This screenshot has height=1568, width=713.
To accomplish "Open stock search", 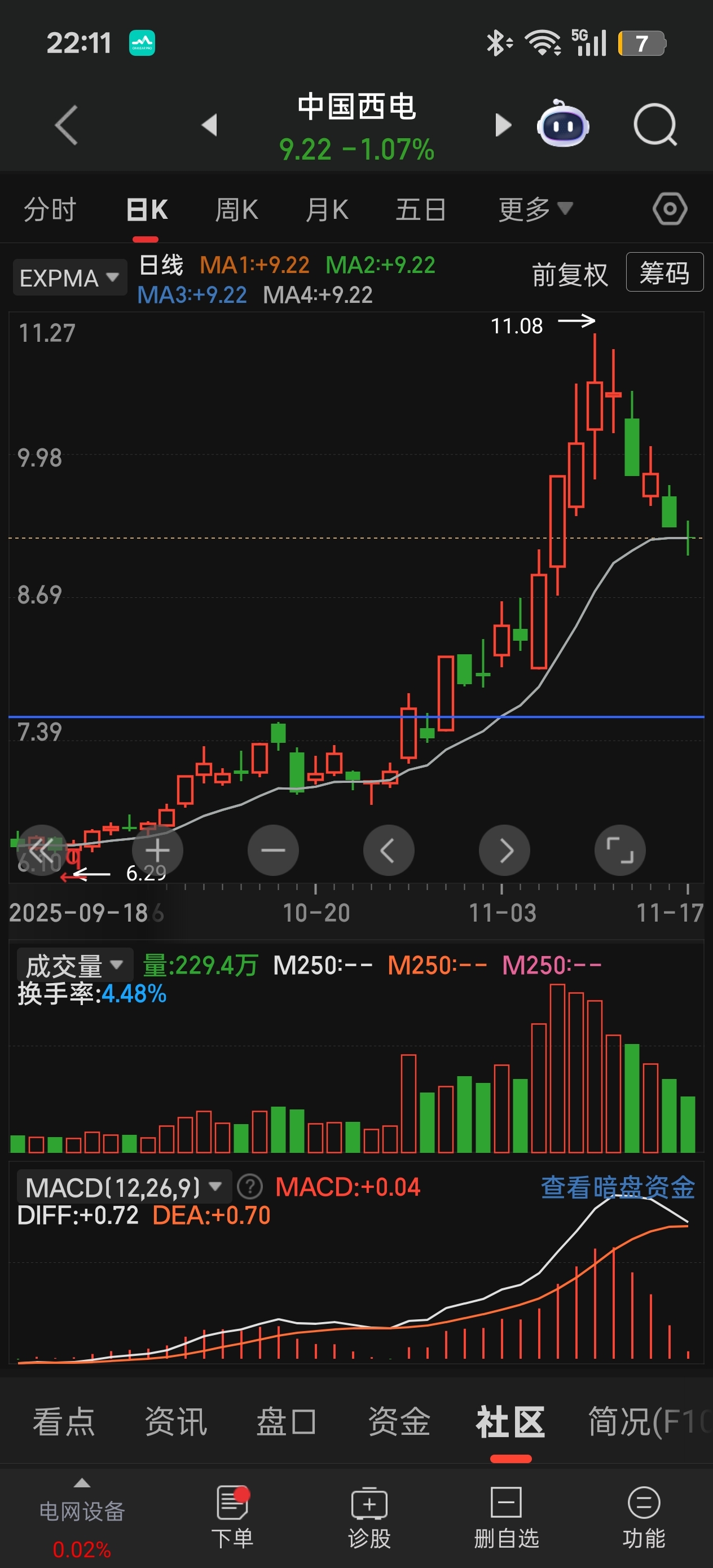I will pyautogui.click(x=654, y=125).
